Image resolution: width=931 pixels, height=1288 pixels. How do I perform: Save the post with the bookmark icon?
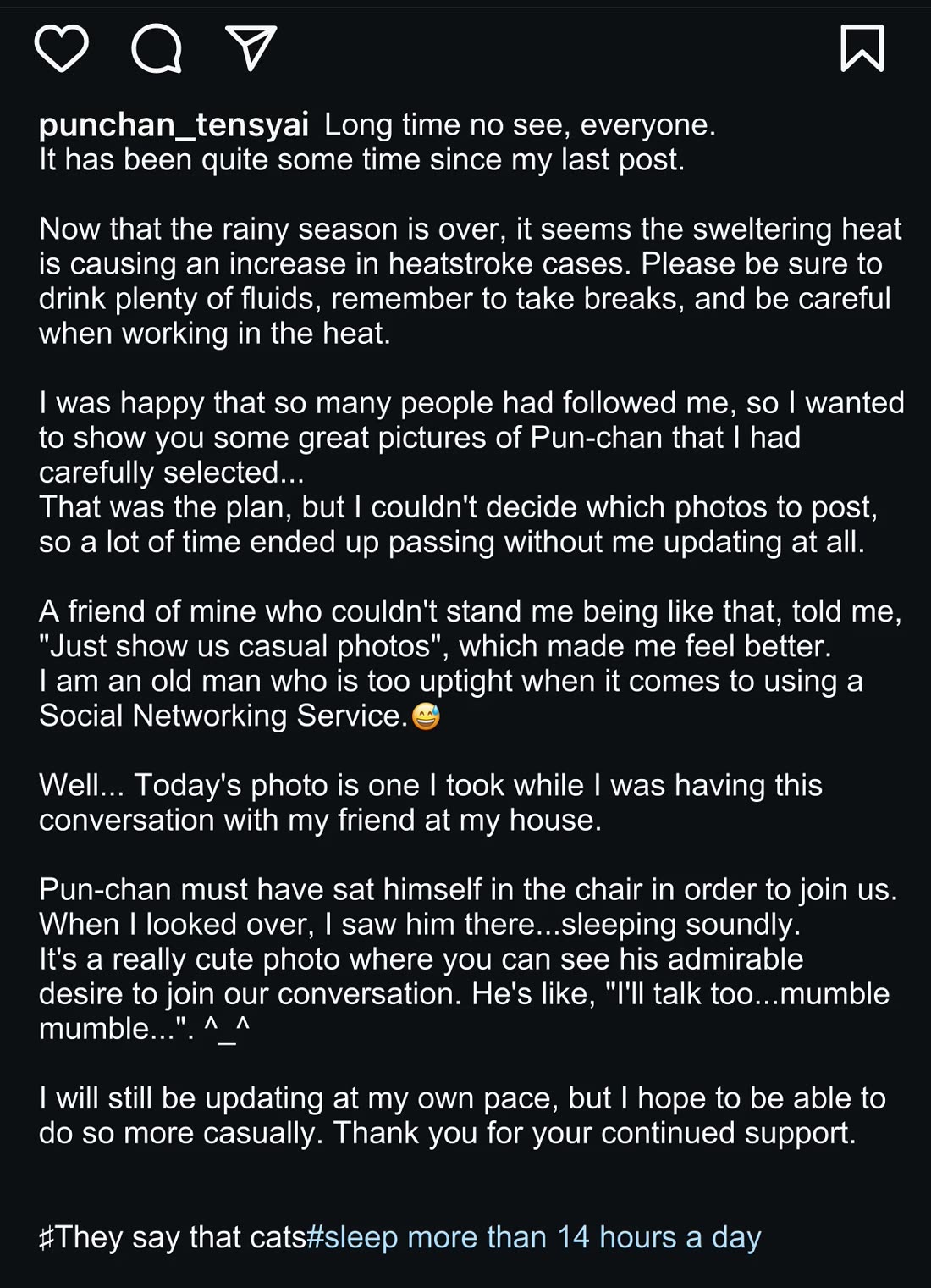862,48
